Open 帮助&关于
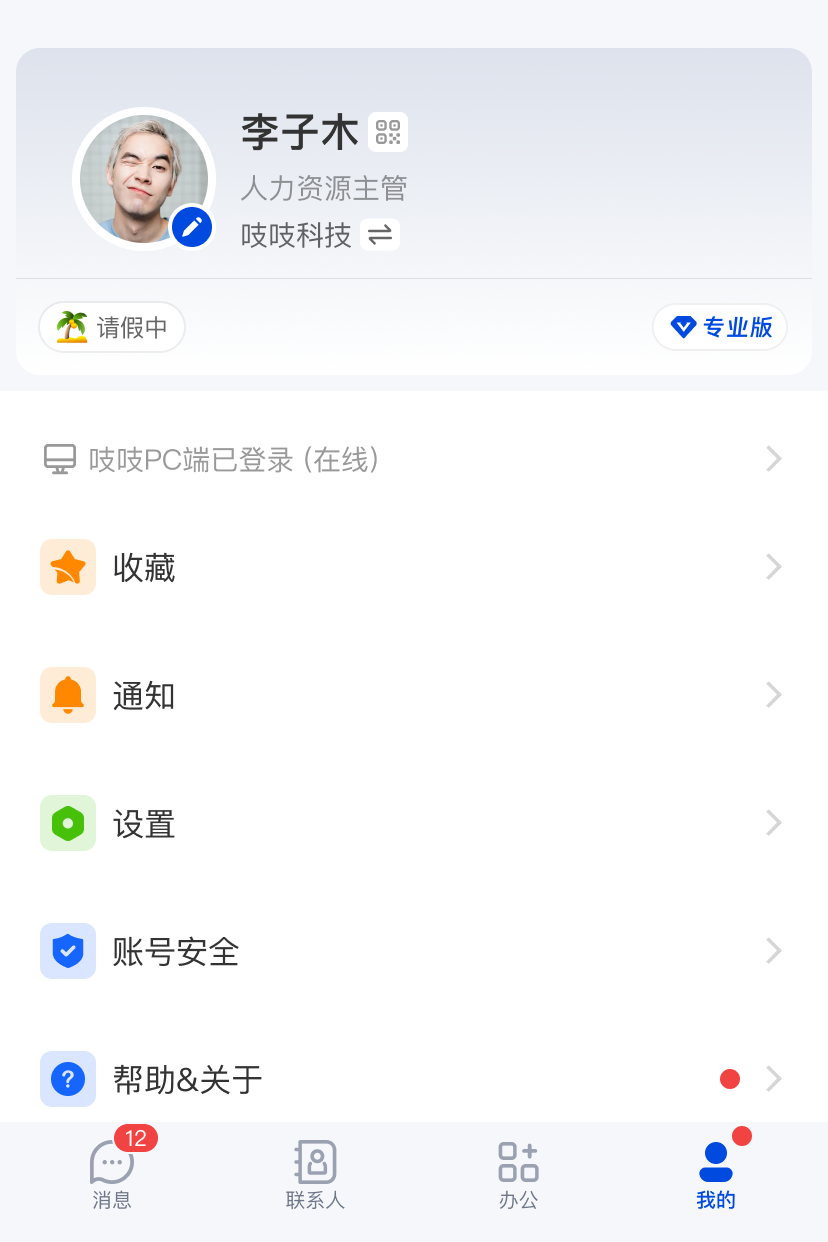Image resolution: width=828 pixels, height=1242 pixels. tap(412, 1079)
